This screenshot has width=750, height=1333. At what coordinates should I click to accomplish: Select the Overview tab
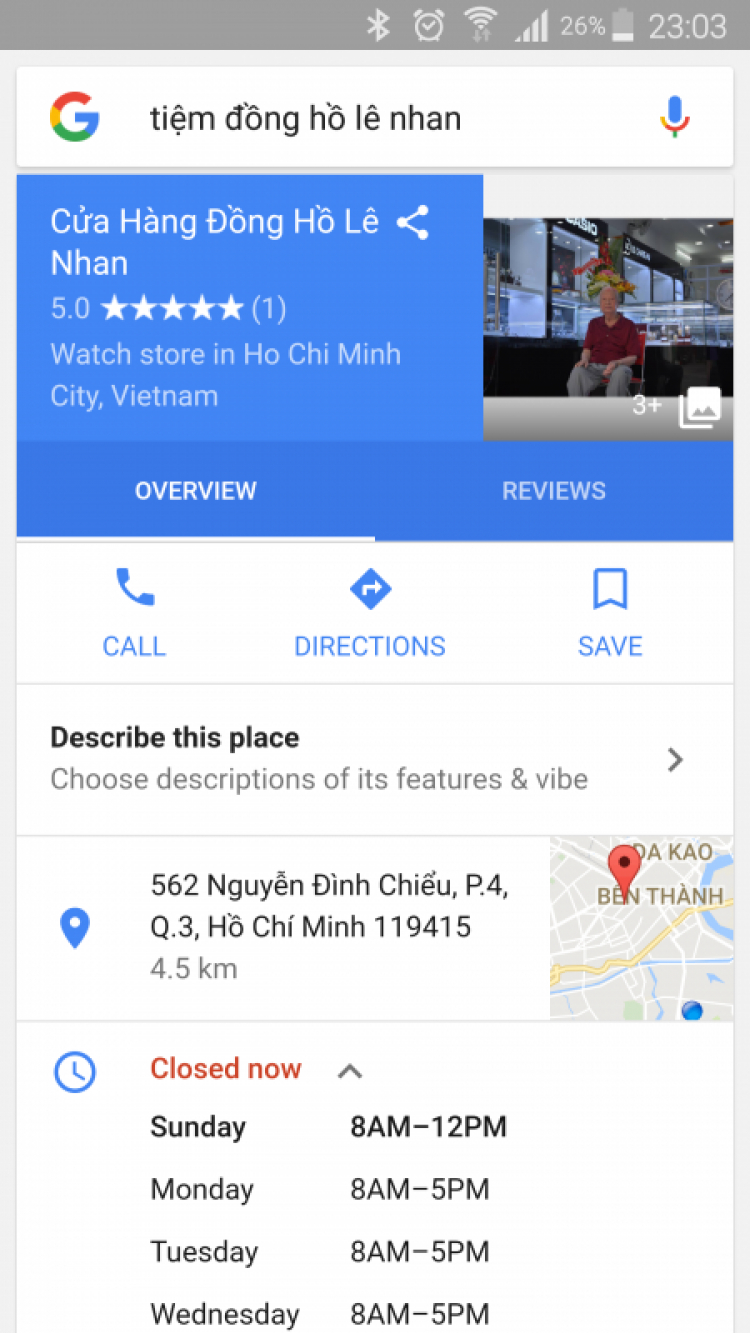point(196,491)
